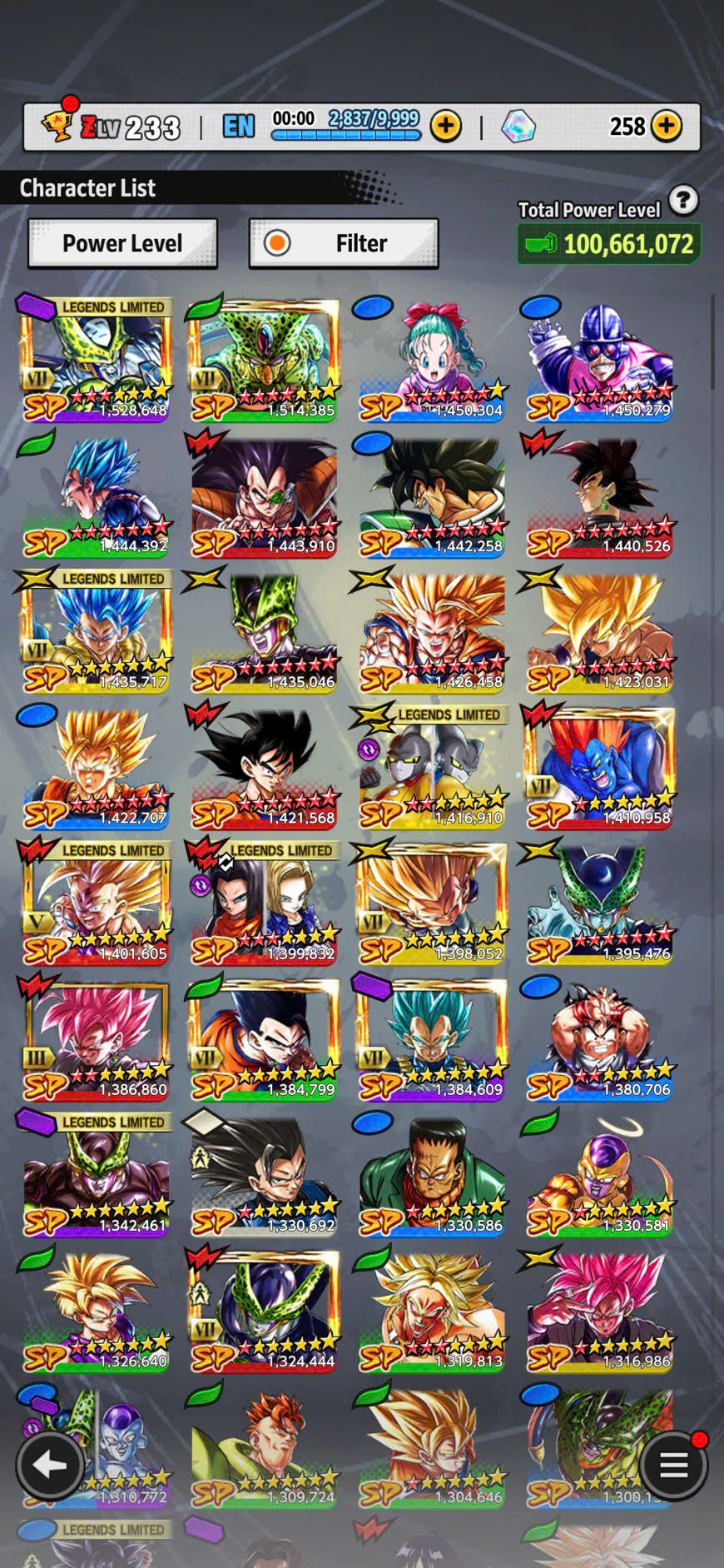Viewport: 724px width, 1568px height.
Task: Open the Total Power Level help icon
Action: click(x=683, y=201)
